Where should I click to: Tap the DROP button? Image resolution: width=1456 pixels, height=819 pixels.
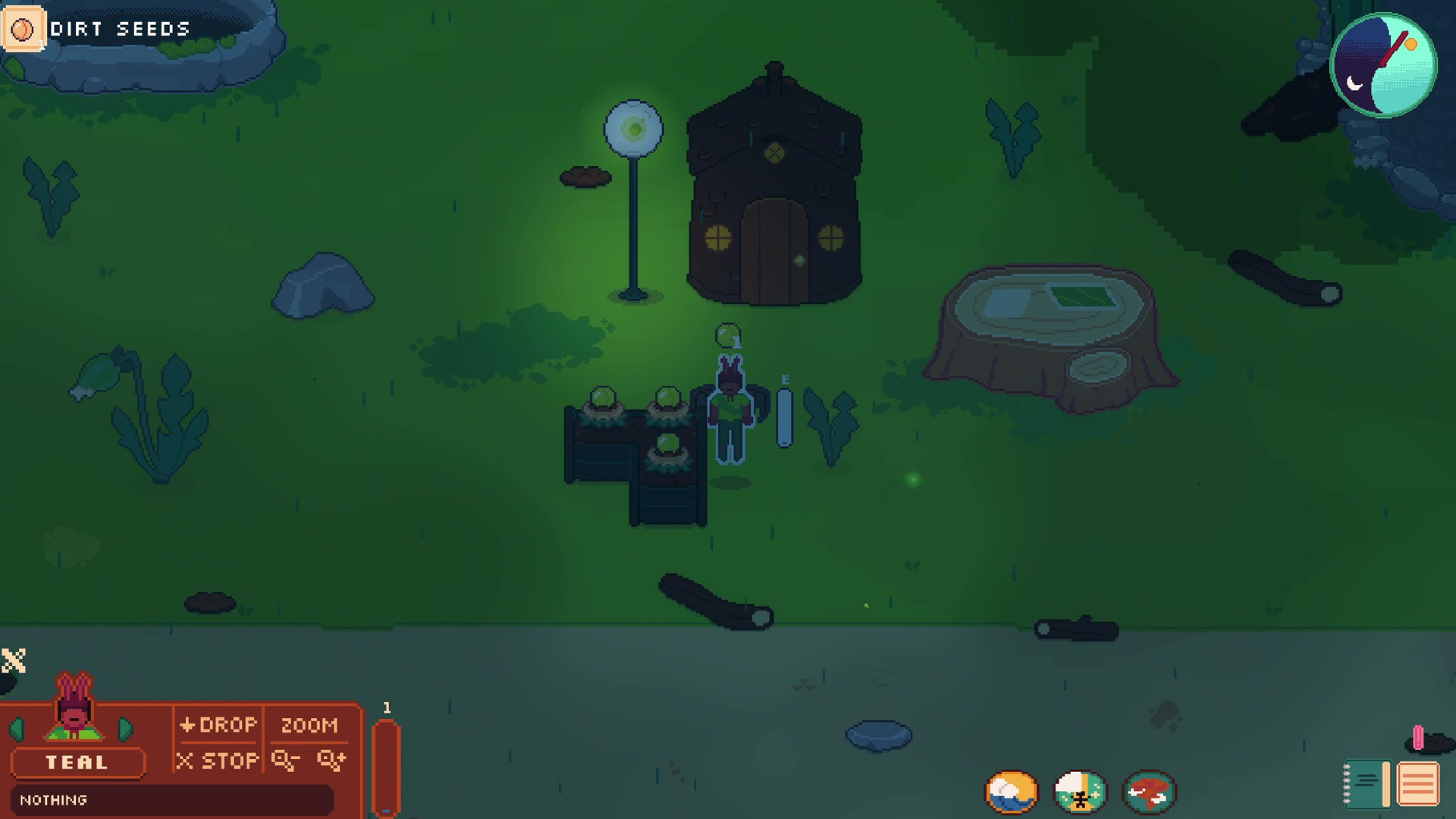(218, 725)
